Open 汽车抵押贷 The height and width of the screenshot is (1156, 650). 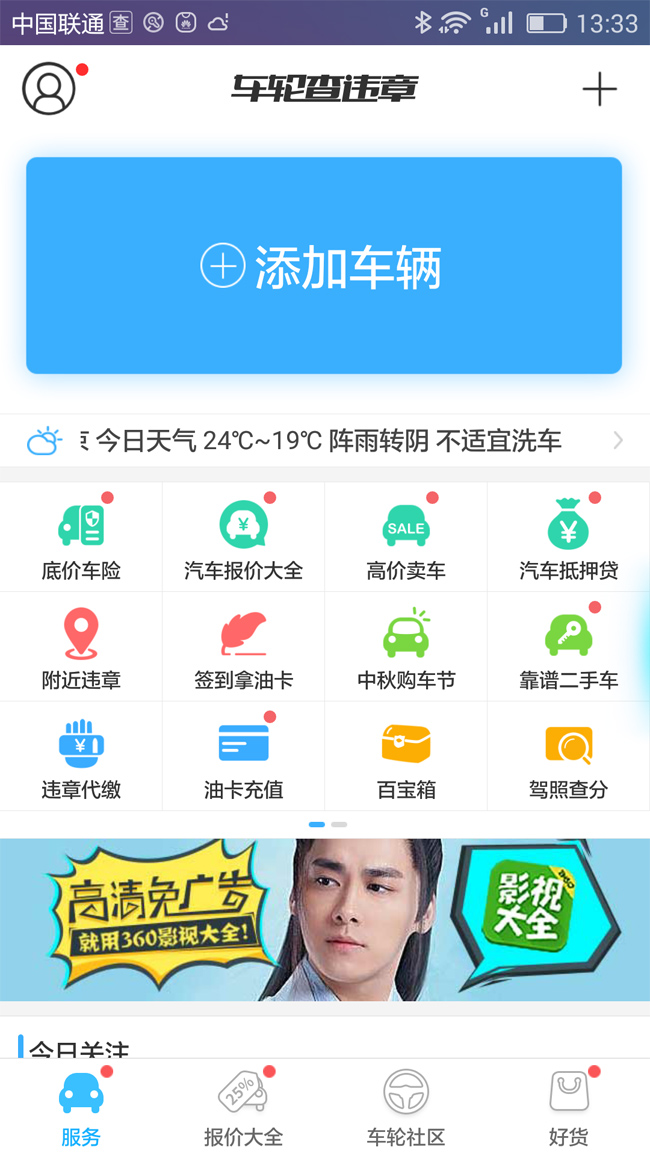pyautogui.click(x=568, y=537)
